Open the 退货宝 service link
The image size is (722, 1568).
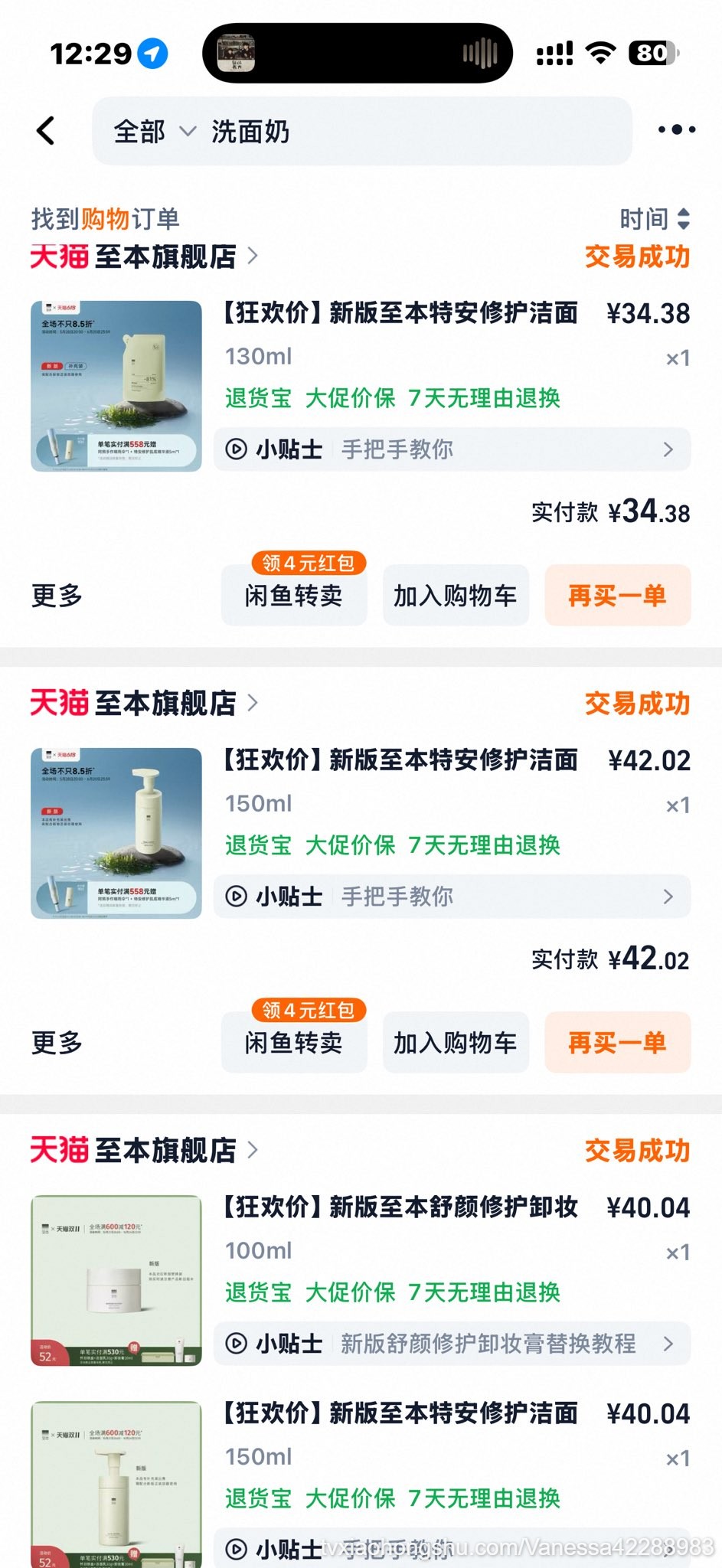257,399
